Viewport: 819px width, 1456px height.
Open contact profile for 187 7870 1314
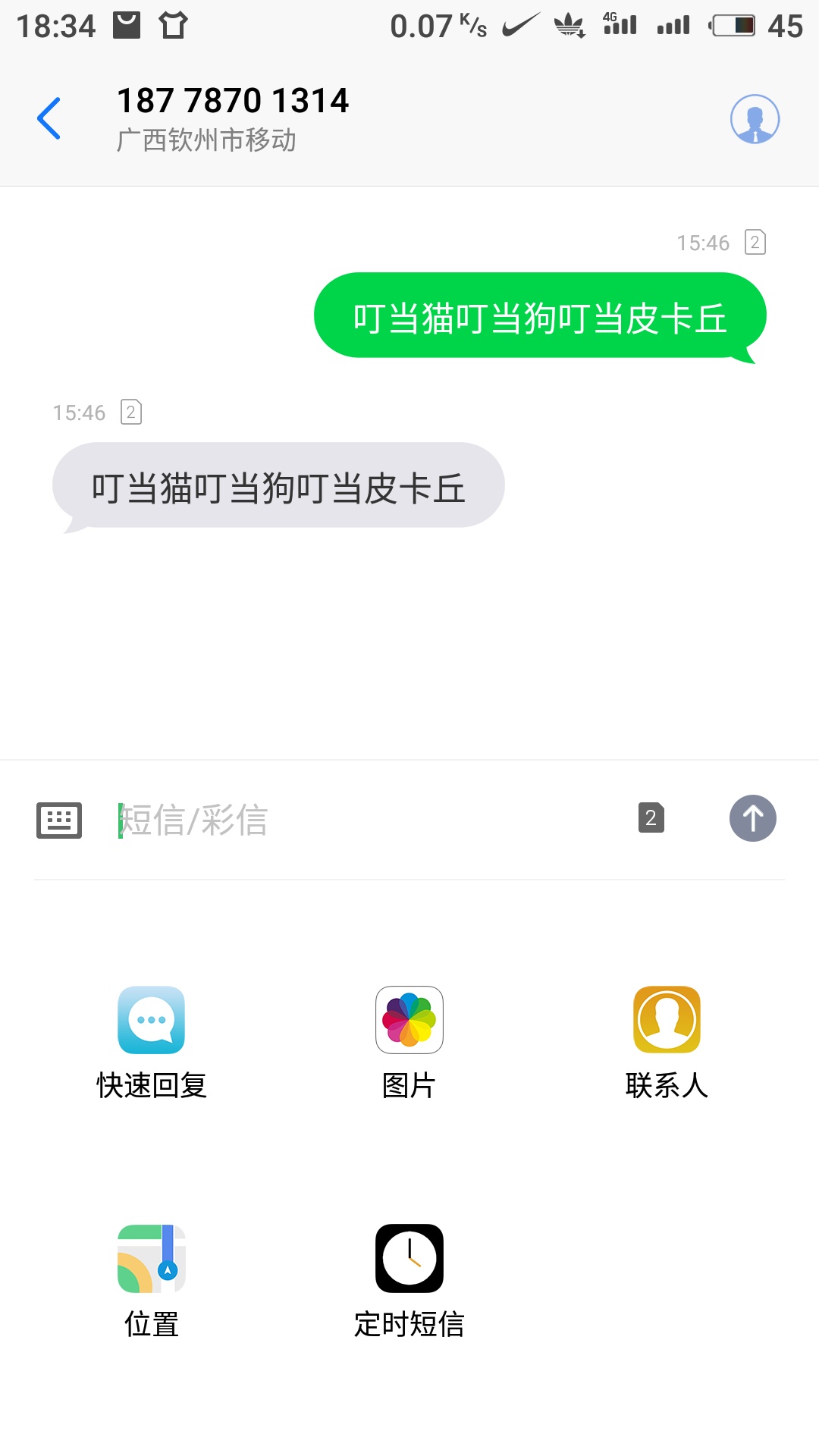755,119
